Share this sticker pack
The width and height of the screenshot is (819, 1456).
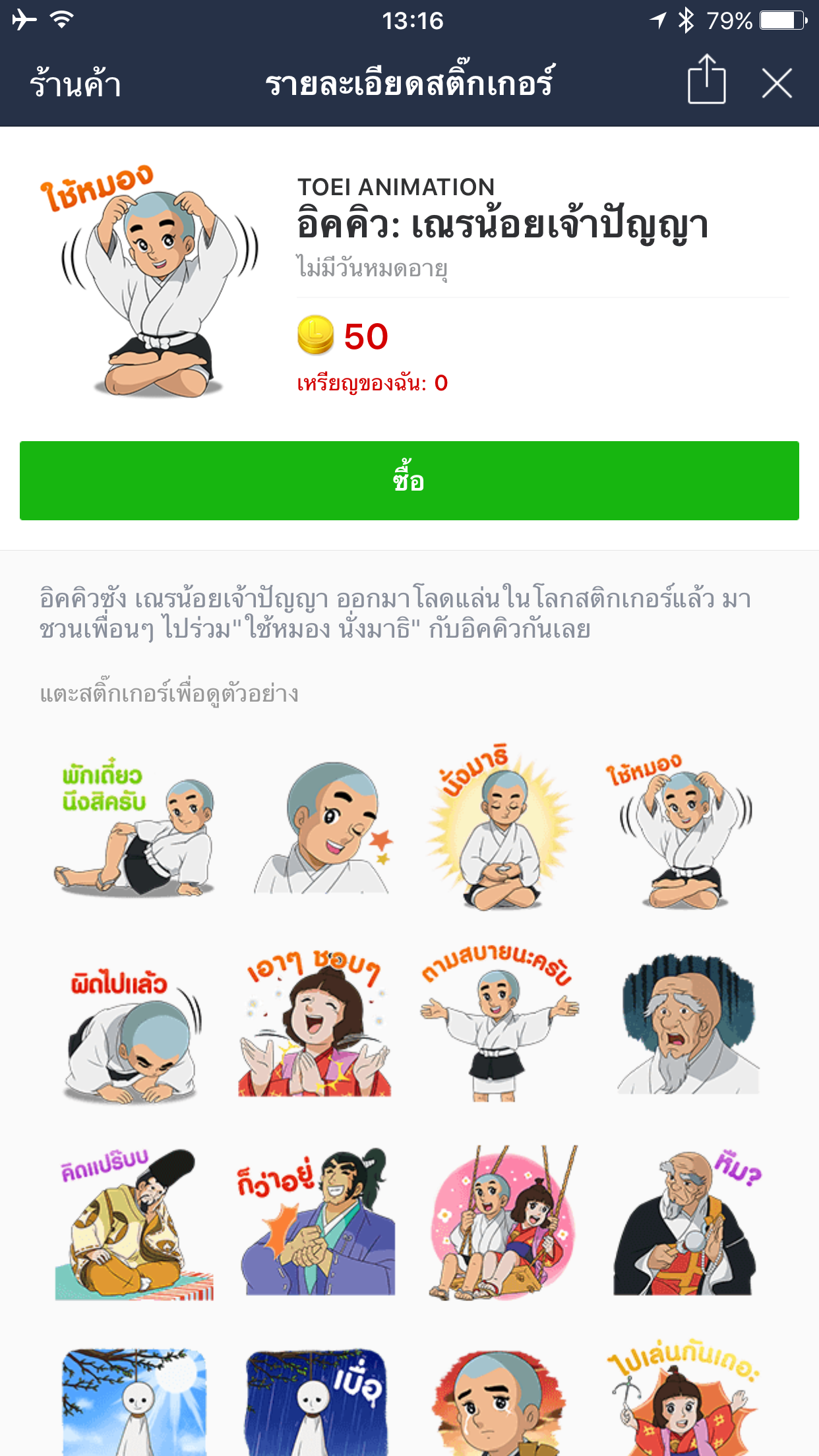(706, 80)
